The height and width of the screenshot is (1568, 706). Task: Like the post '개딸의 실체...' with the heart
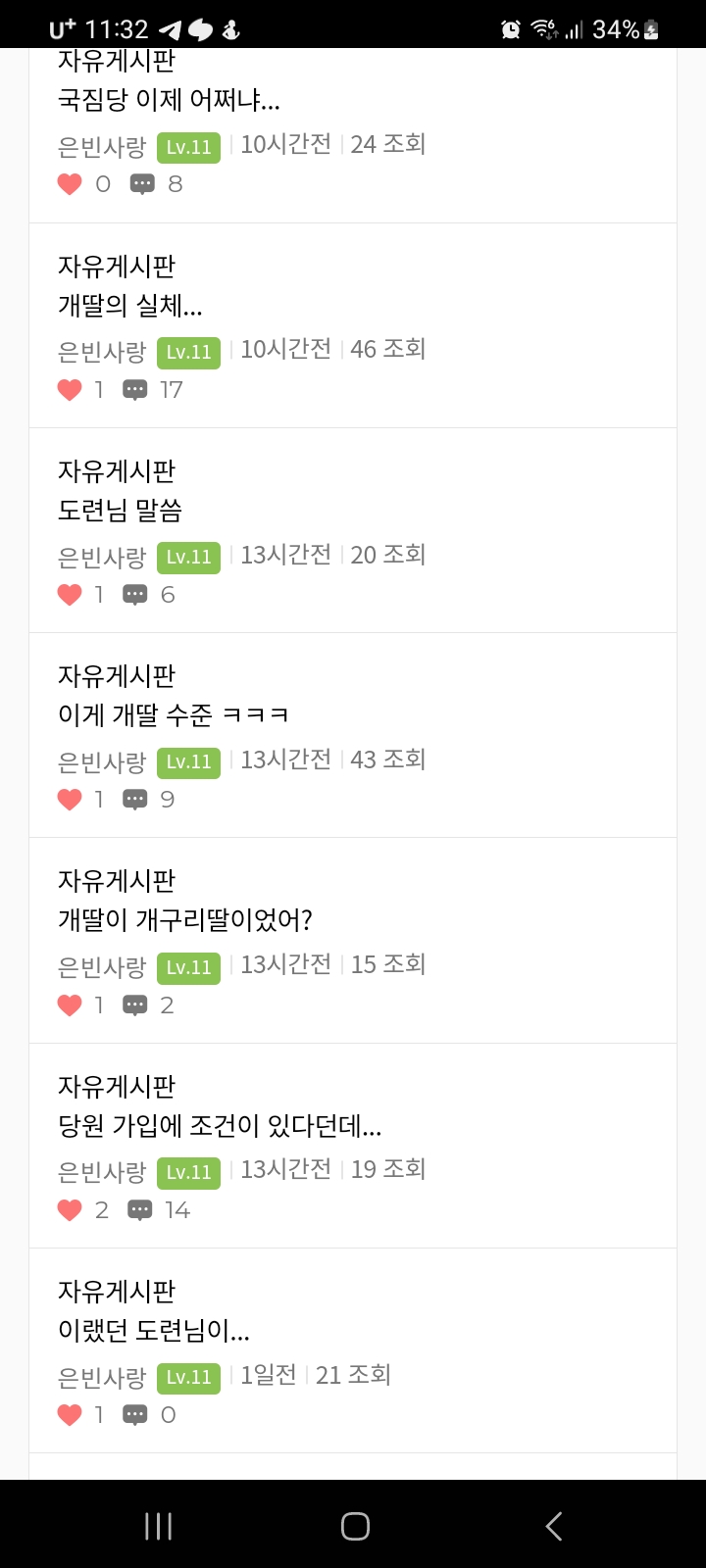pyautogui.click(x=70, y=390)
